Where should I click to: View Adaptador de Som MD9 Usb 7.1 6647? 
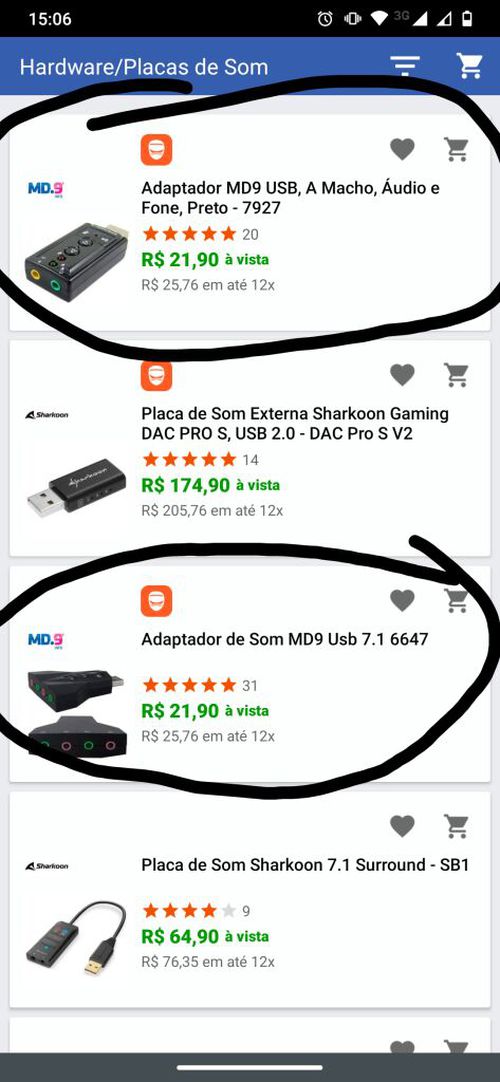[250, 673]
